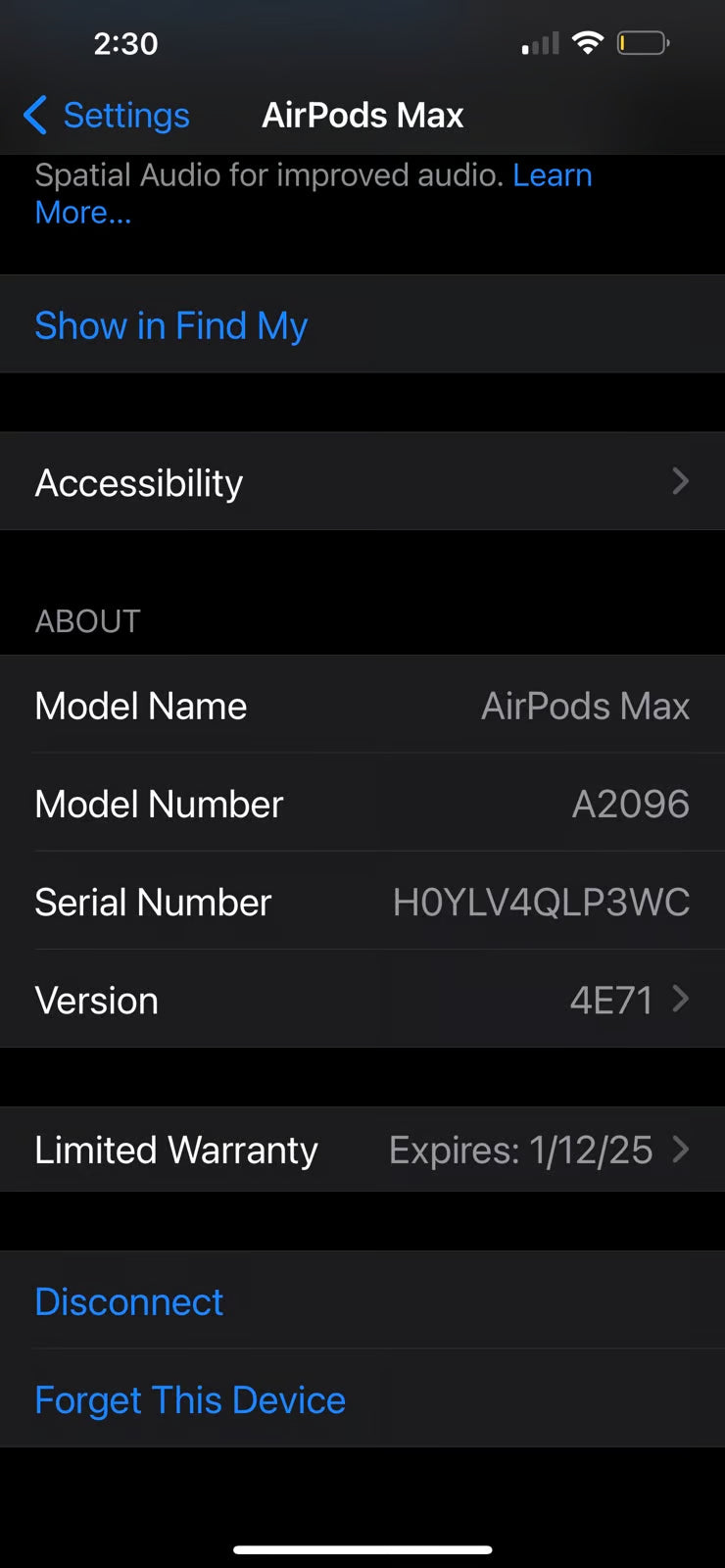Show AirPods Max in Find My
The image size is (725, 1568).
170,324
